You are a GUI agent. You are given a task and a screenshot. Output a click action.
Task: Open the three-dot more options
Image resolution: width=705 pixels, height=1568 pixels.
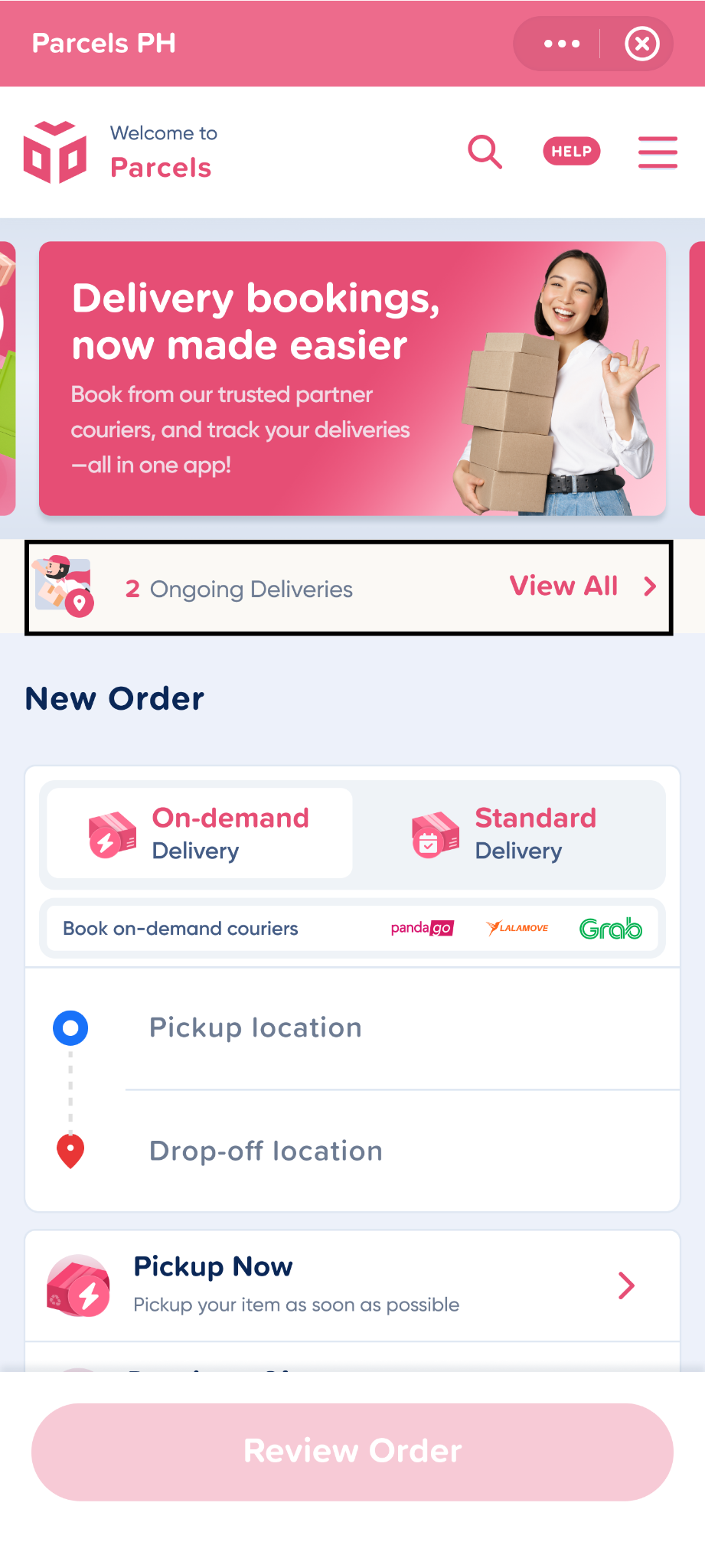[x=561, y=44]
